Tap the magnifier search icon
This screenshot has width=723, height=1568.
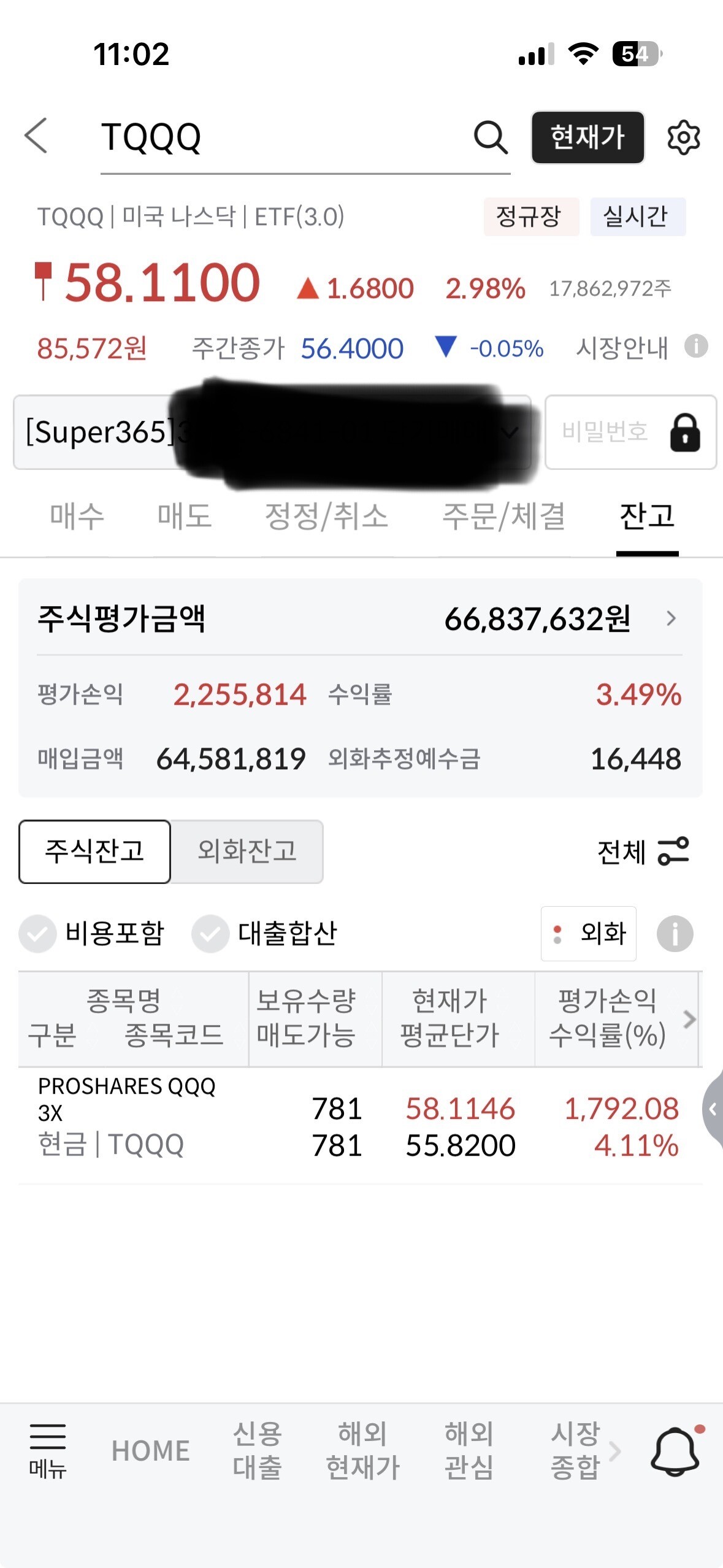click(491, 137)
